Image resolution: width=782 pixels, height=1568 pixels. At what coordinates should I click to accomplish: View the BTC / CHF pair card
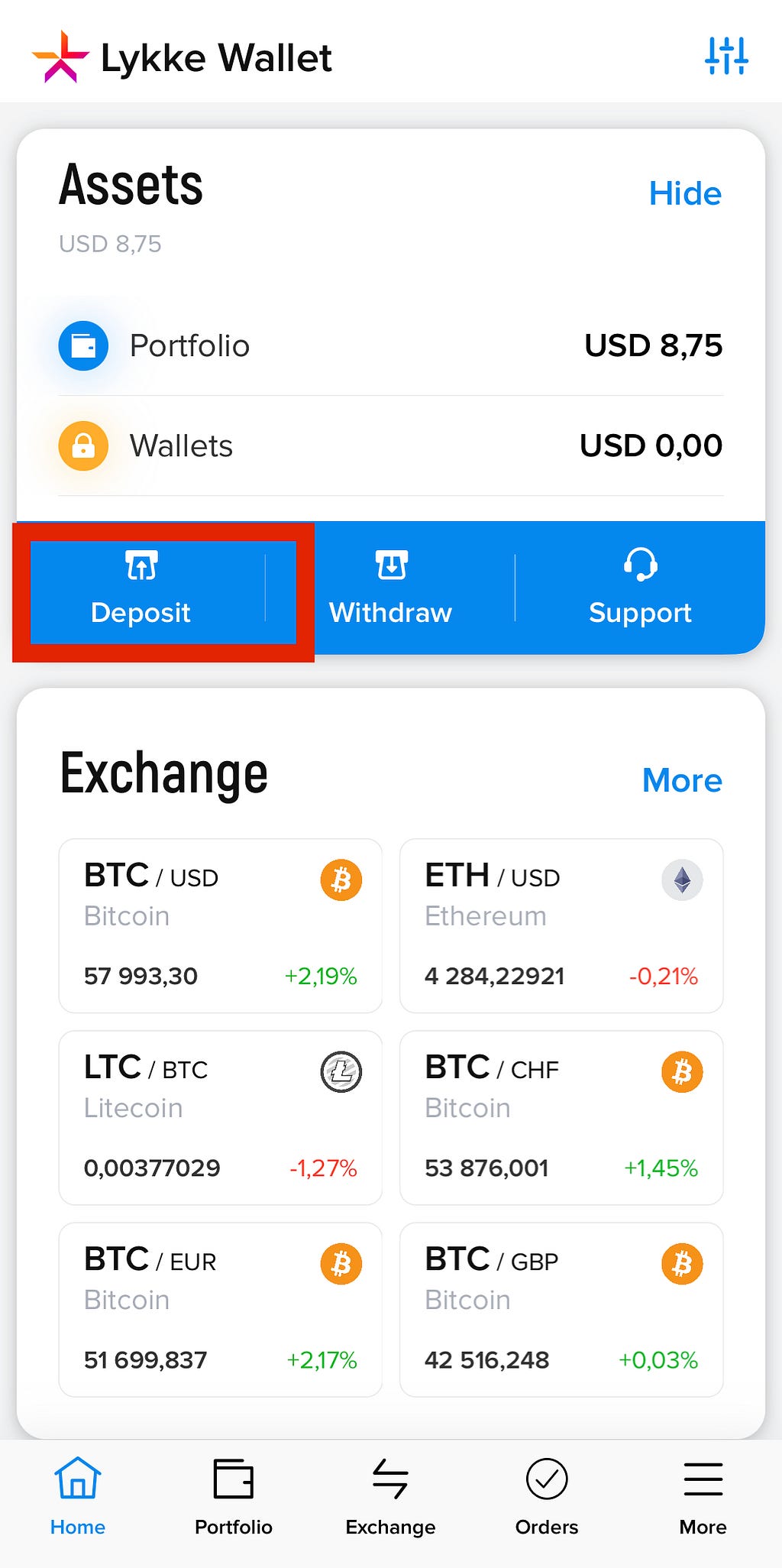pos(561,1117)
